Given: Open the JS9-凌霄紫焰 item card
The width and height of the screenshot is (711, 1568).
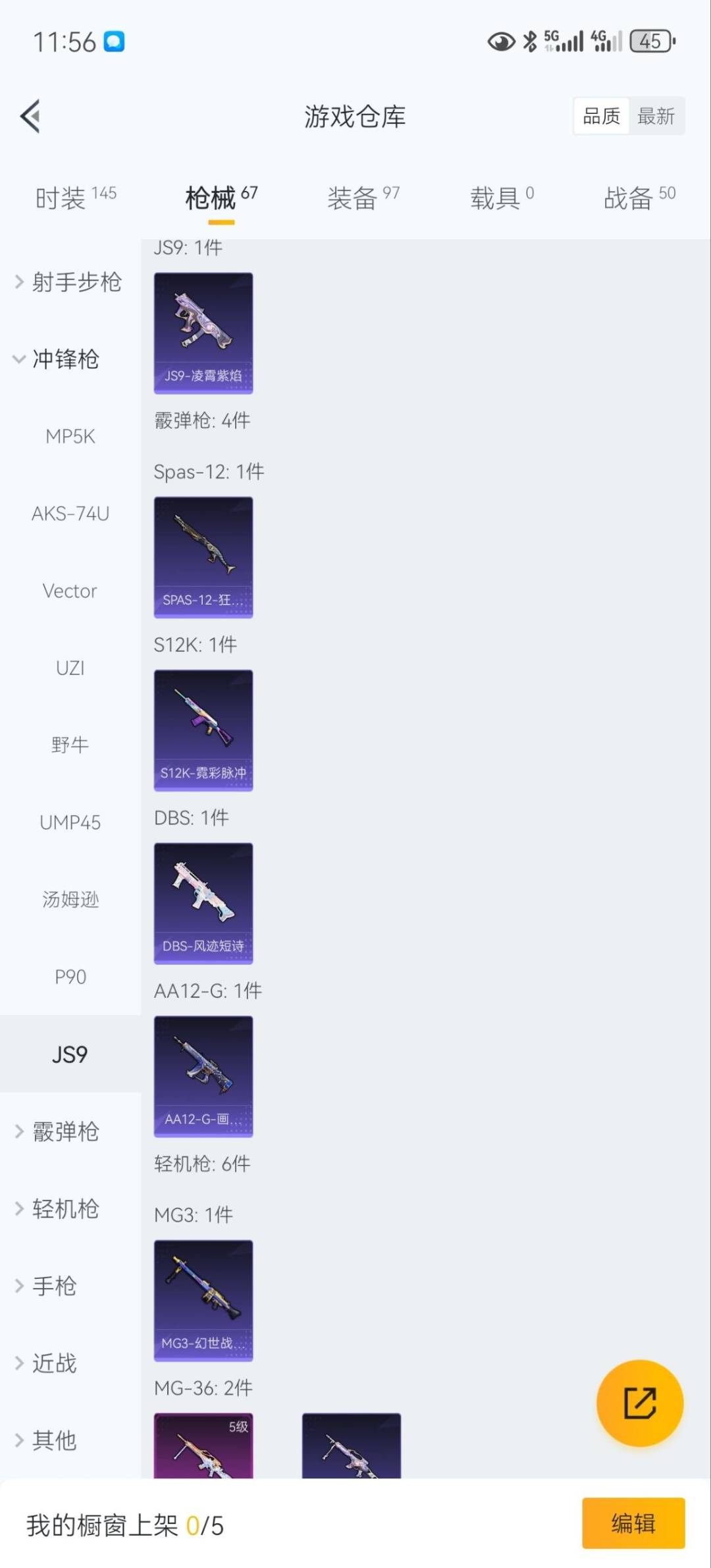Looking at the screenshot, I should click(203, 333).
